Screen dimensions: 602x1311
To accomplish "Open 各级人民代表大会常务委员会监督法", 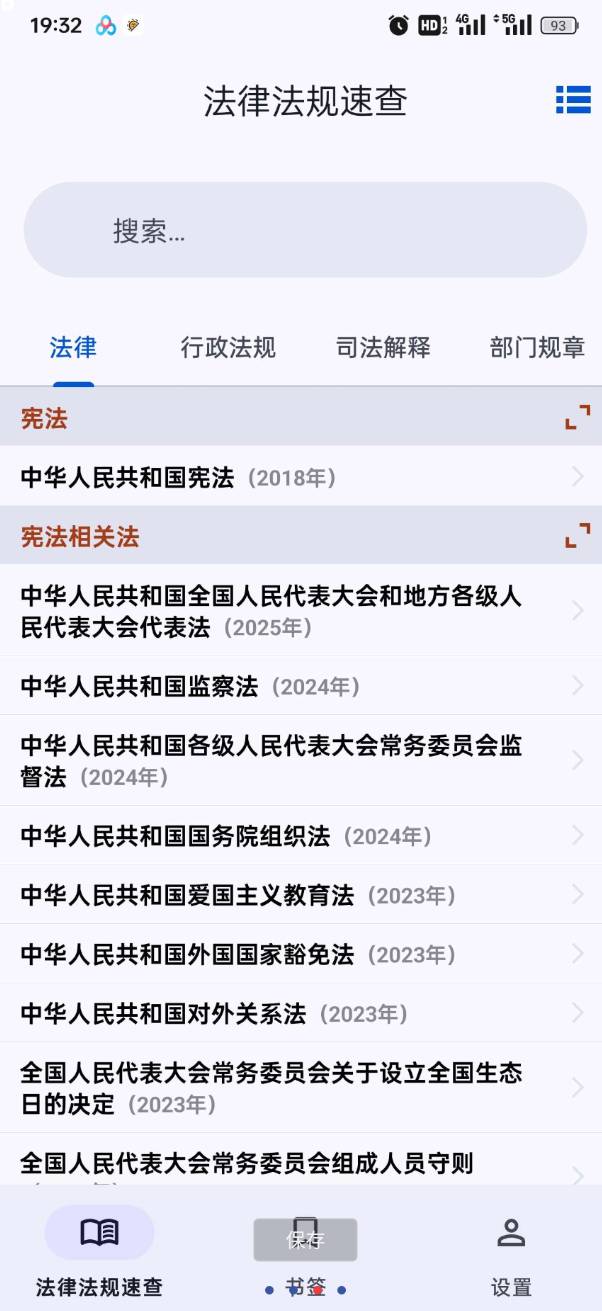I will (300, 760).
